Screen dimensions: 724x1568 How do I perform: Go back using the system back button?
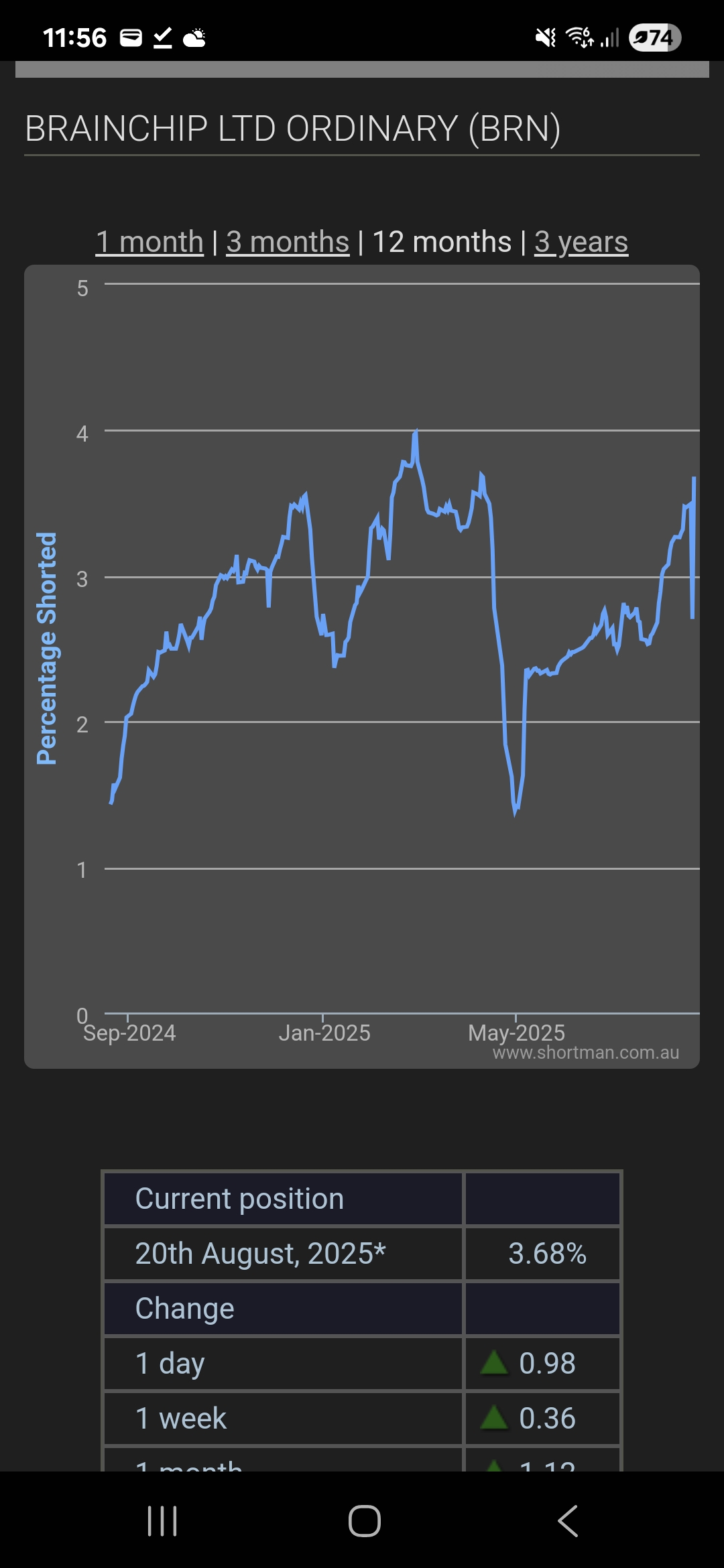(x=568, y=1520)
